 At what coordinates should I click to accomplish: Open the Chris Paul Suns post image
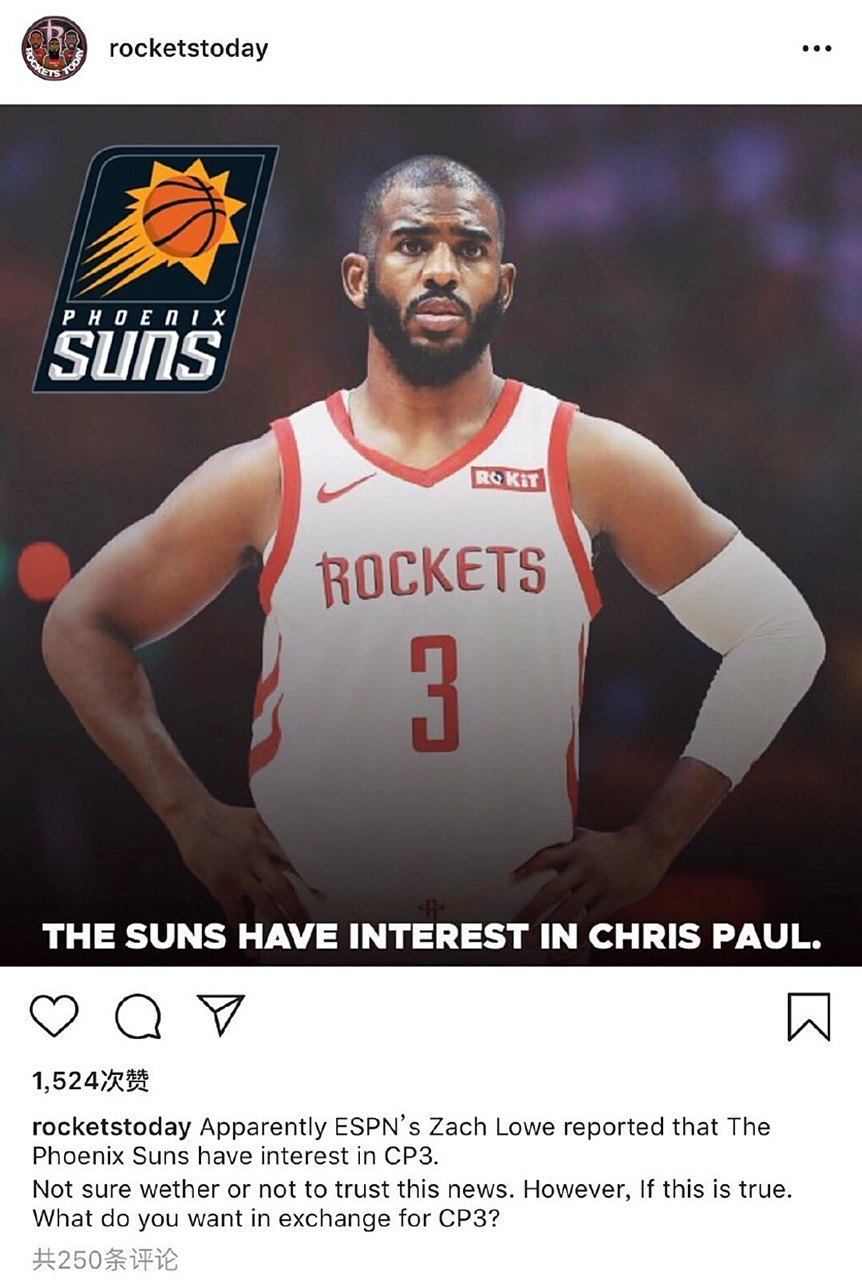431,535
